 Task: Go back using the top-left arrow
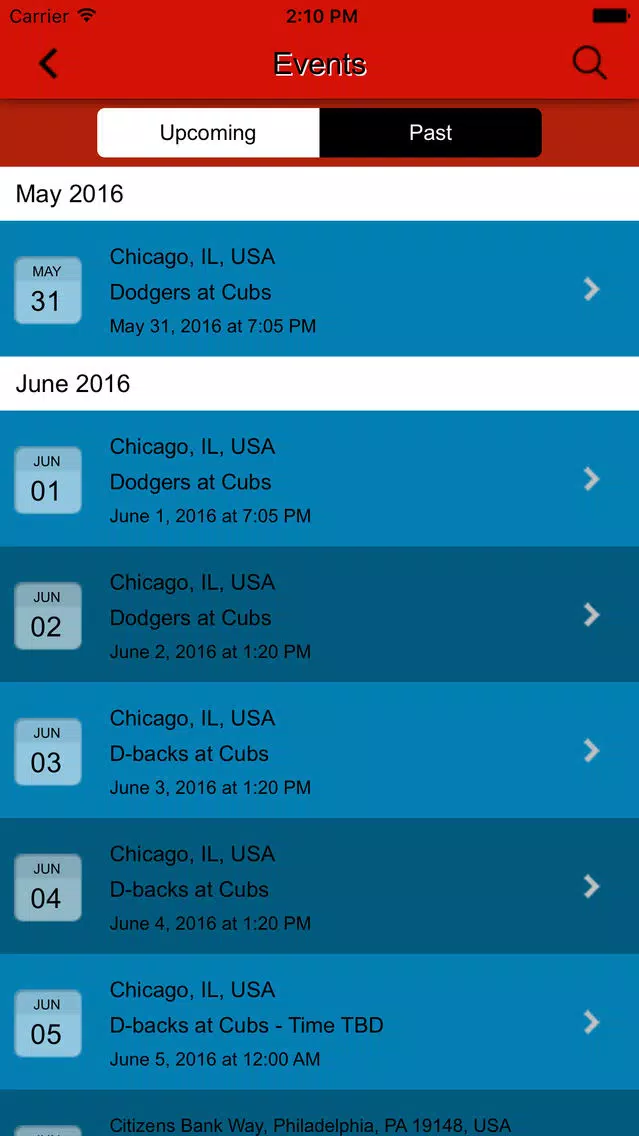click(48, 64)
